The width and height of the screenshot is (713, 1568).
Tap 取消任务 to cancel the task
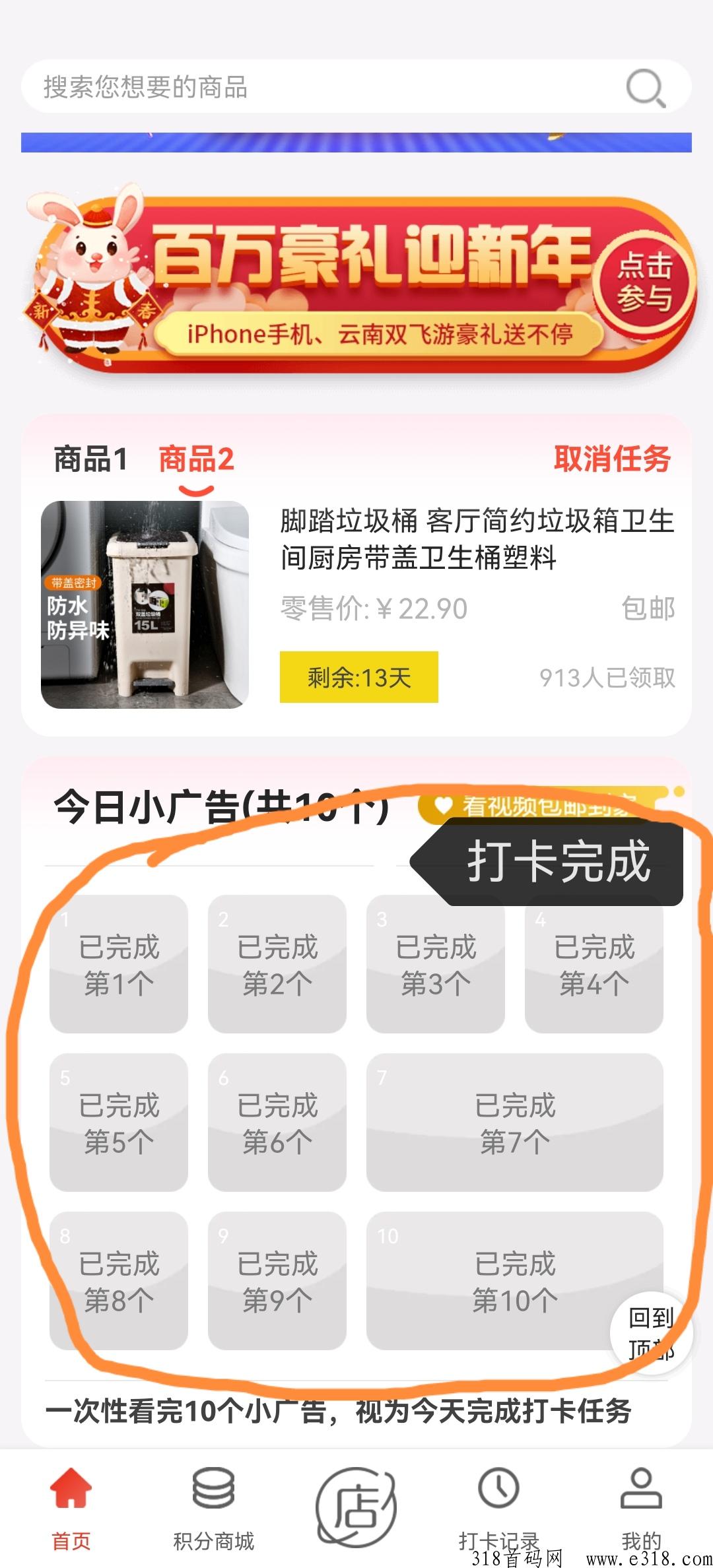[613, 460]
